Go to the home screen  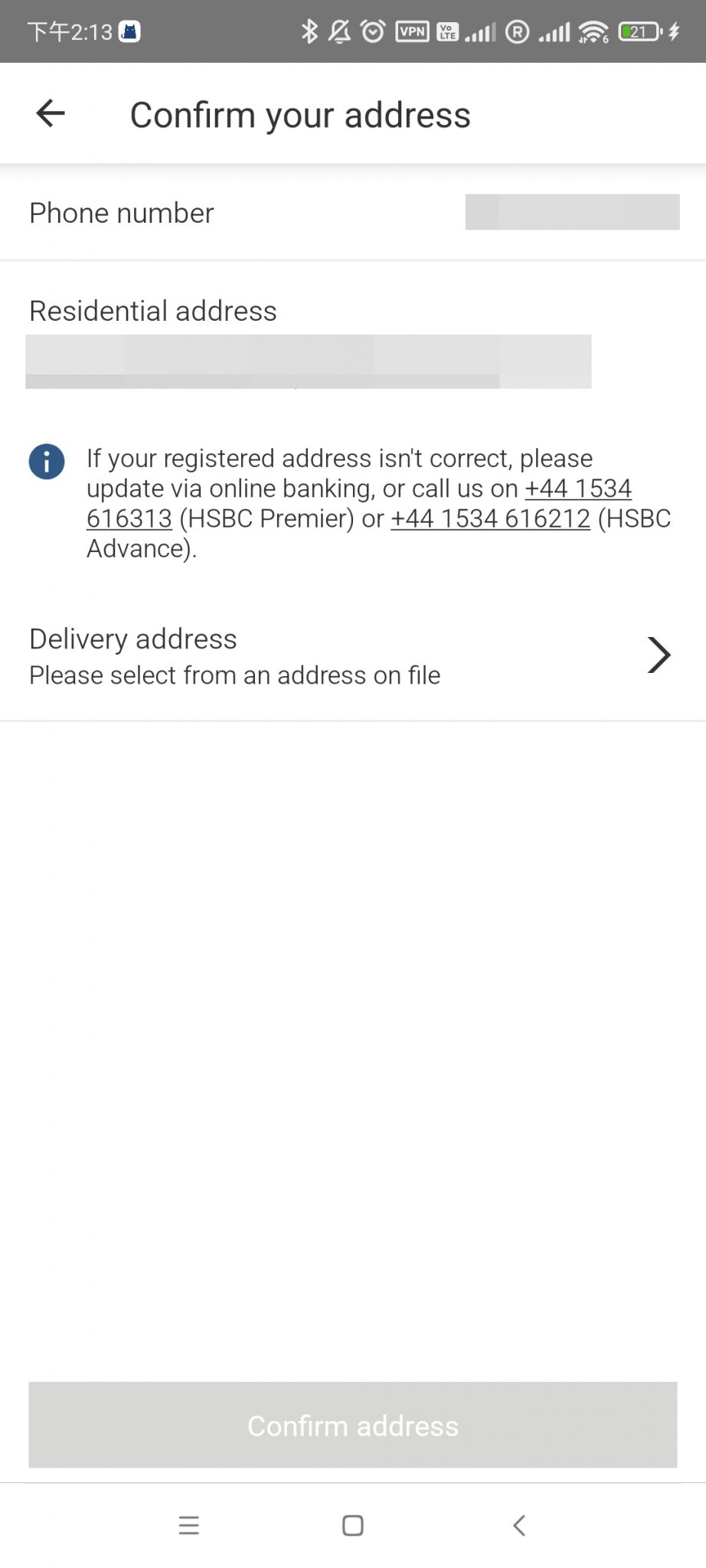[x=353, y=1525]
